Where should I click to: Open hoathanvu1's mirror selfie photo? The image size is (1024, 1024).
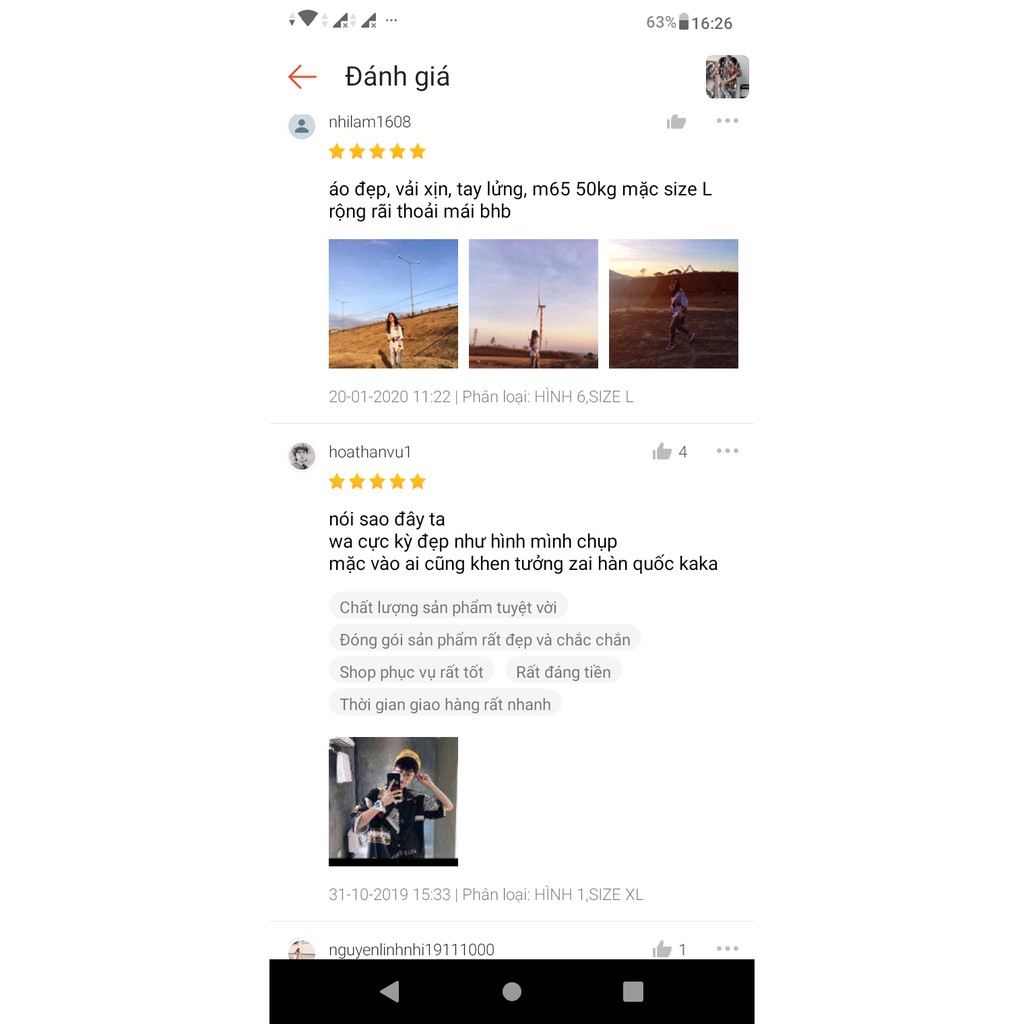tap(393, 801)
